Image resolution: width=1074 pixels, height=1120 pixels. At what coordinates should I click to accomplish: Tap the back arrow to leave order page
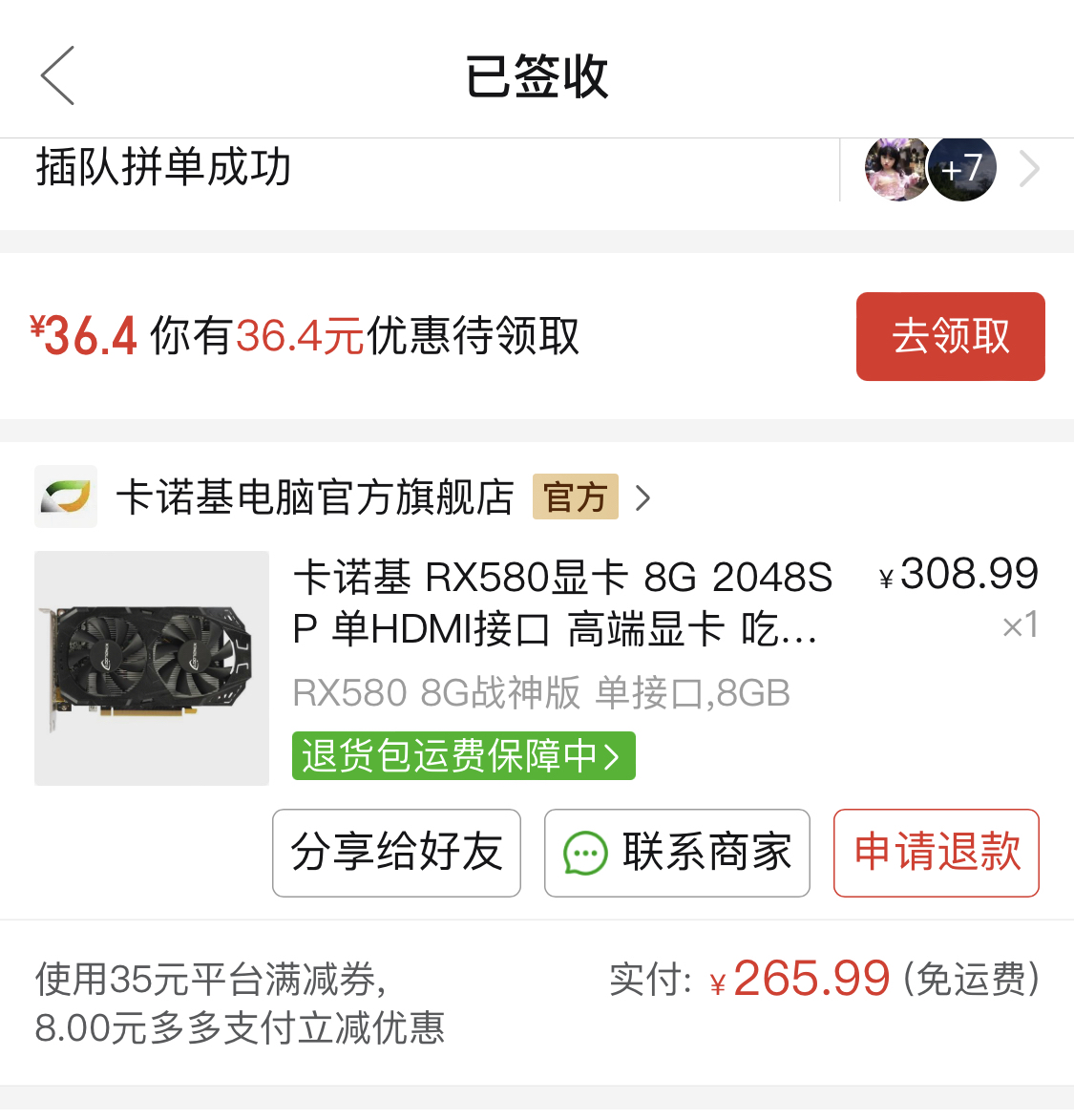(x=57, y=74)
